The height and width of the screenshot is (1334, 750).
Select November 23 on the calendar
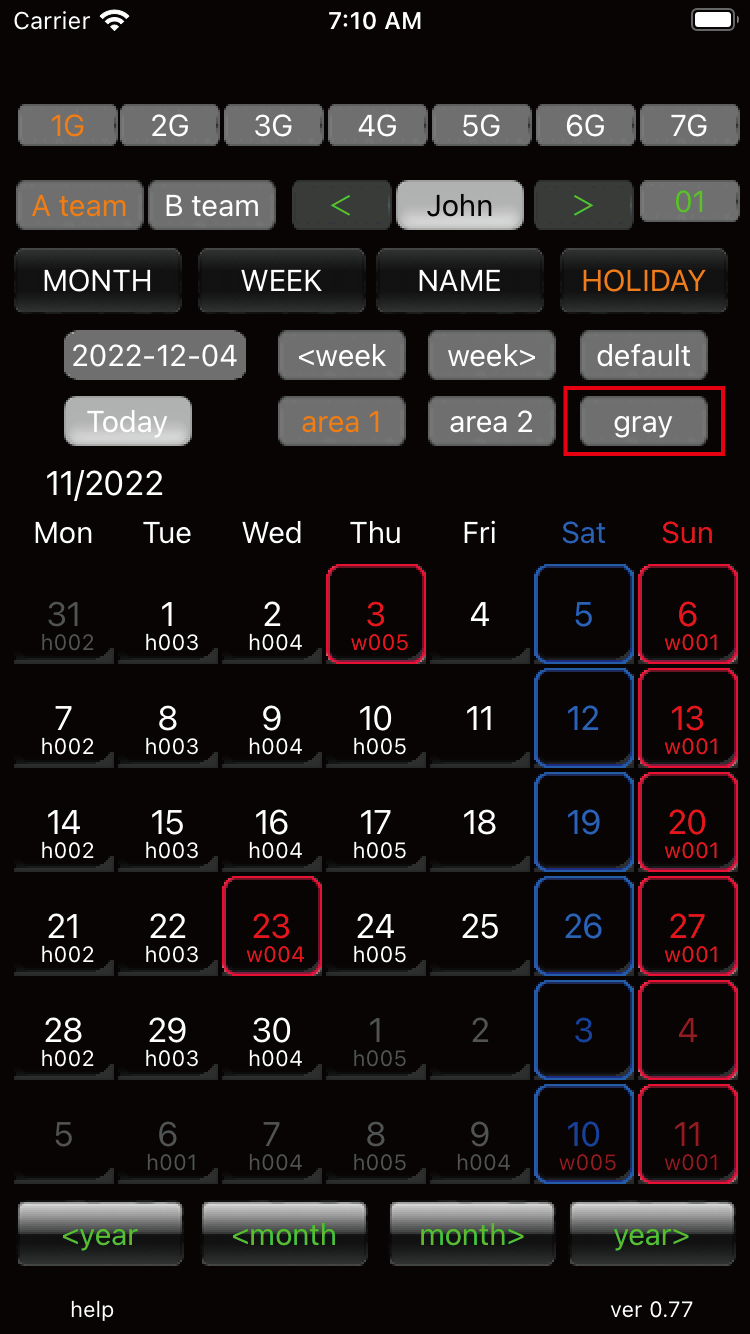pos(272,927)
